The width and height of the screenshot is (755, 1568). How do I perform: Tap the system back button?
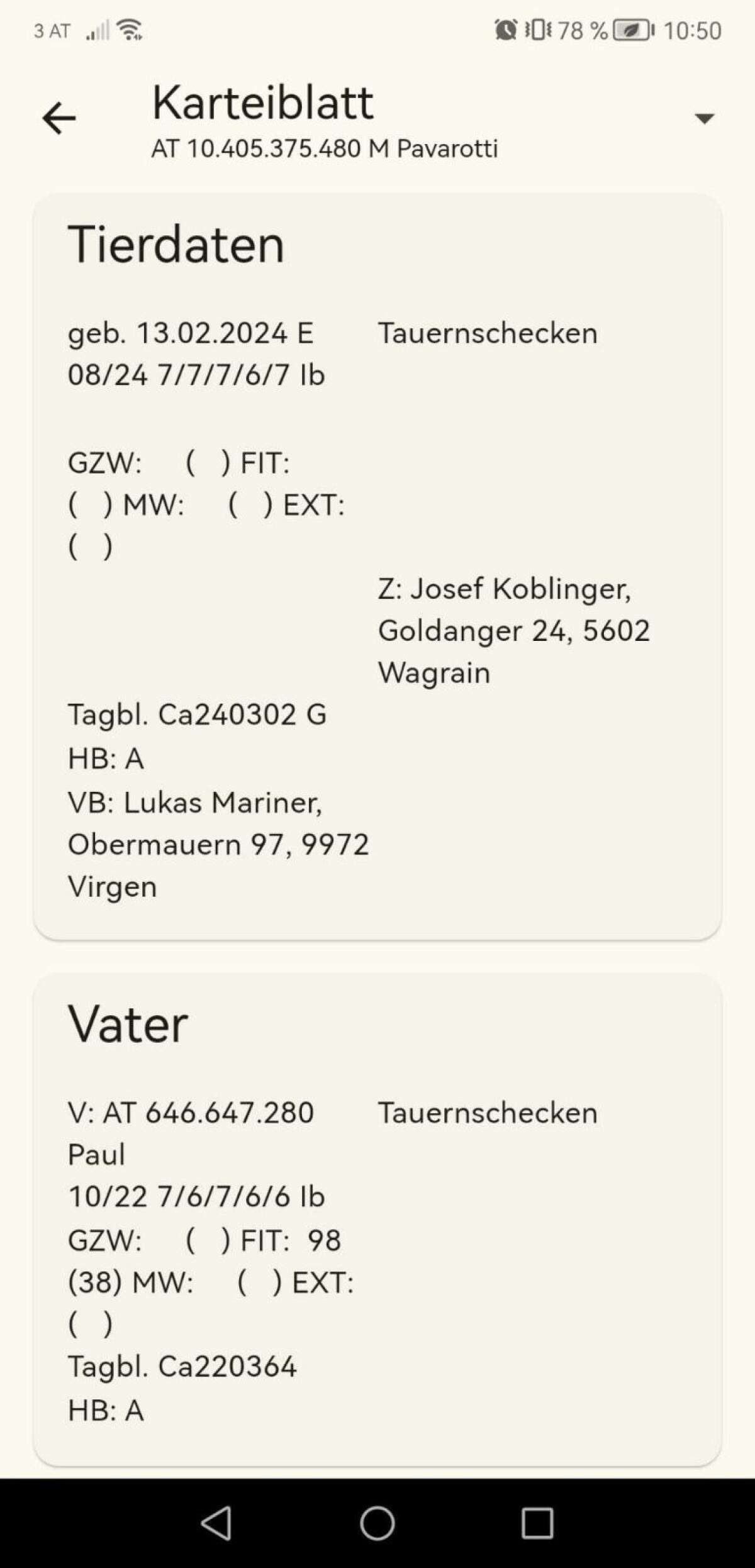tap(217, 1523)
